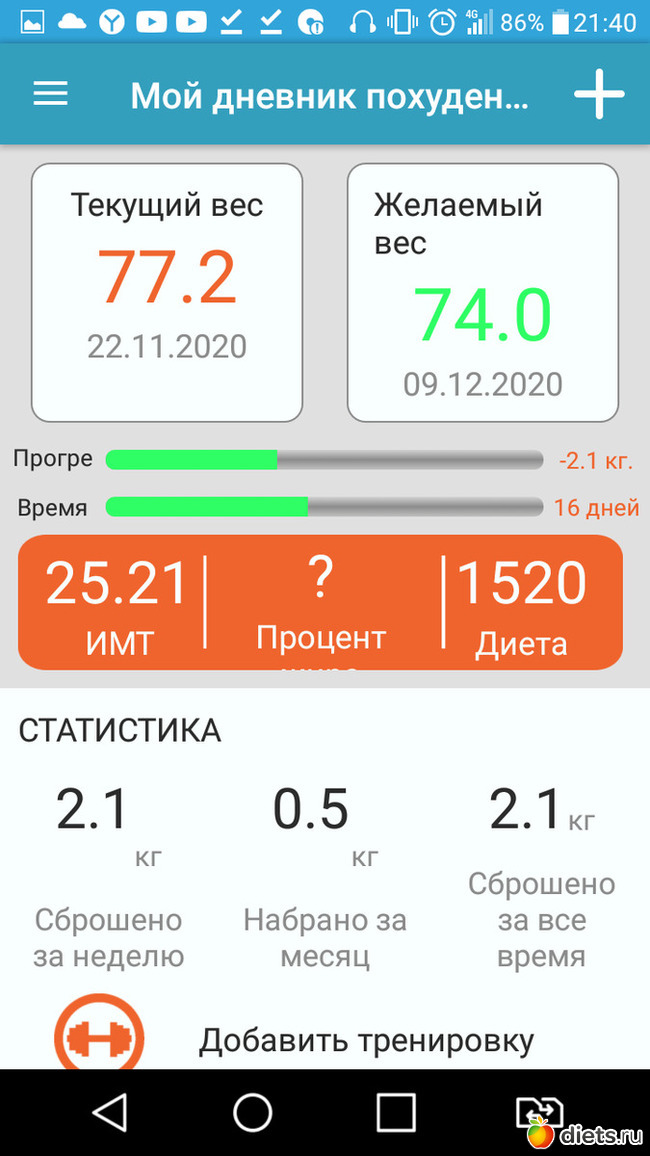
Task: Set the Процент жира value
Action: tap(321, 603)
